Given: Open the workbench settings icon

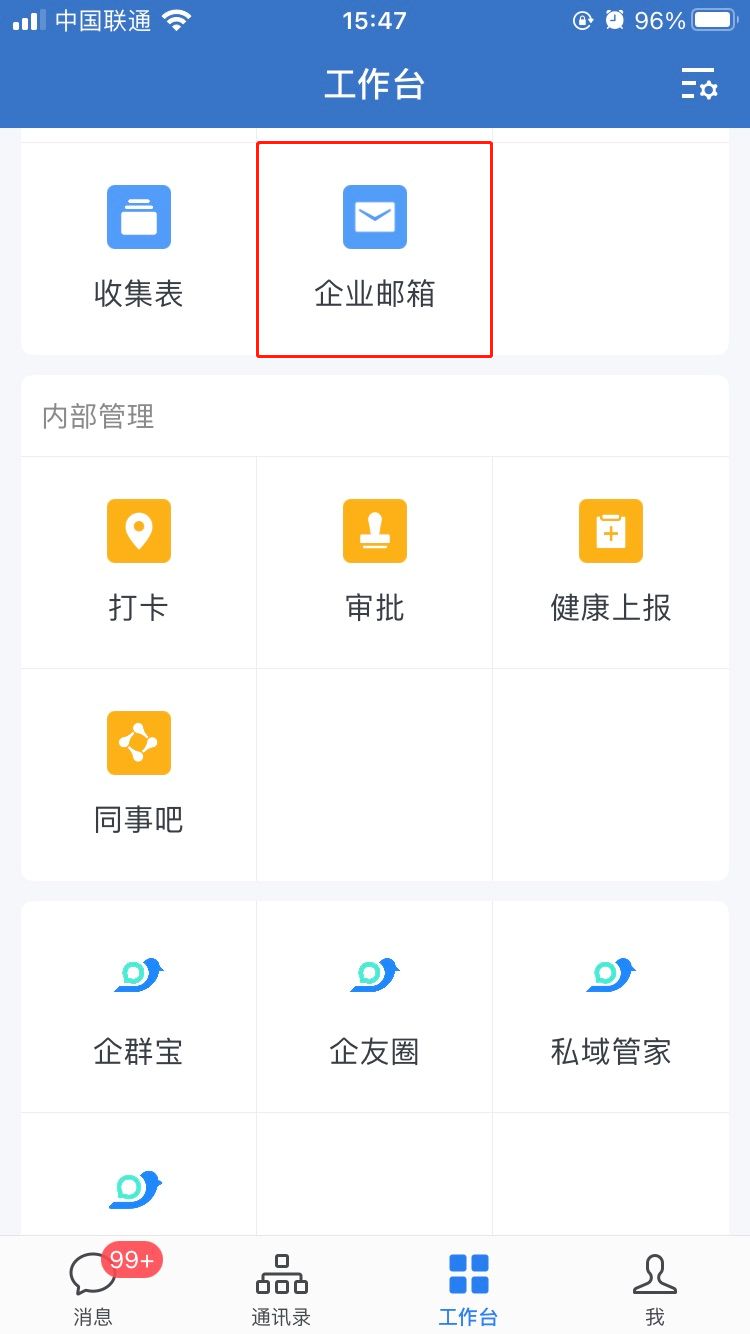Looking at the screenshot, I should coord(699,84).
